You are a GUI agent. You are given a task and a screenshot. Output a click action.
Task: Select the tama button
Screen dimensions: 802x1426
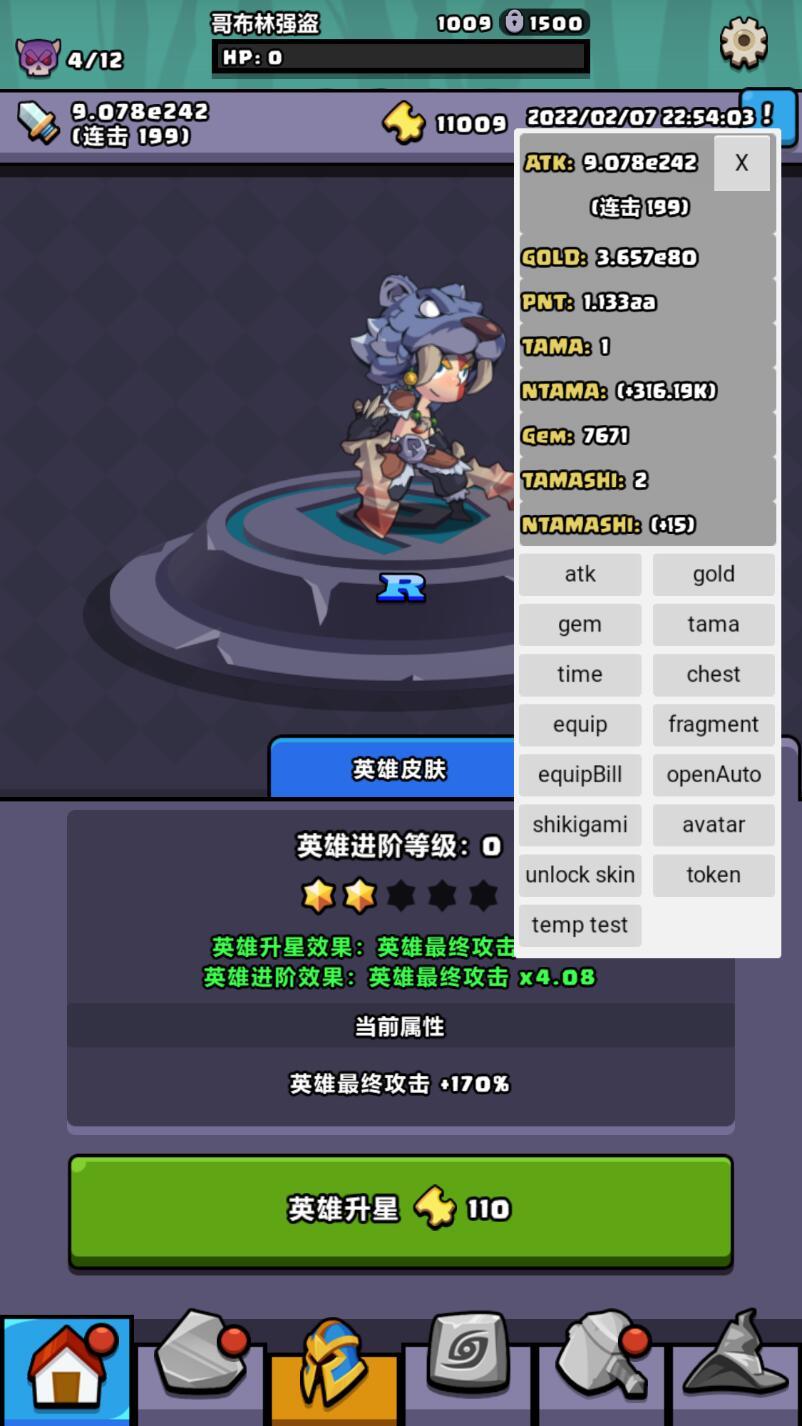713,624
